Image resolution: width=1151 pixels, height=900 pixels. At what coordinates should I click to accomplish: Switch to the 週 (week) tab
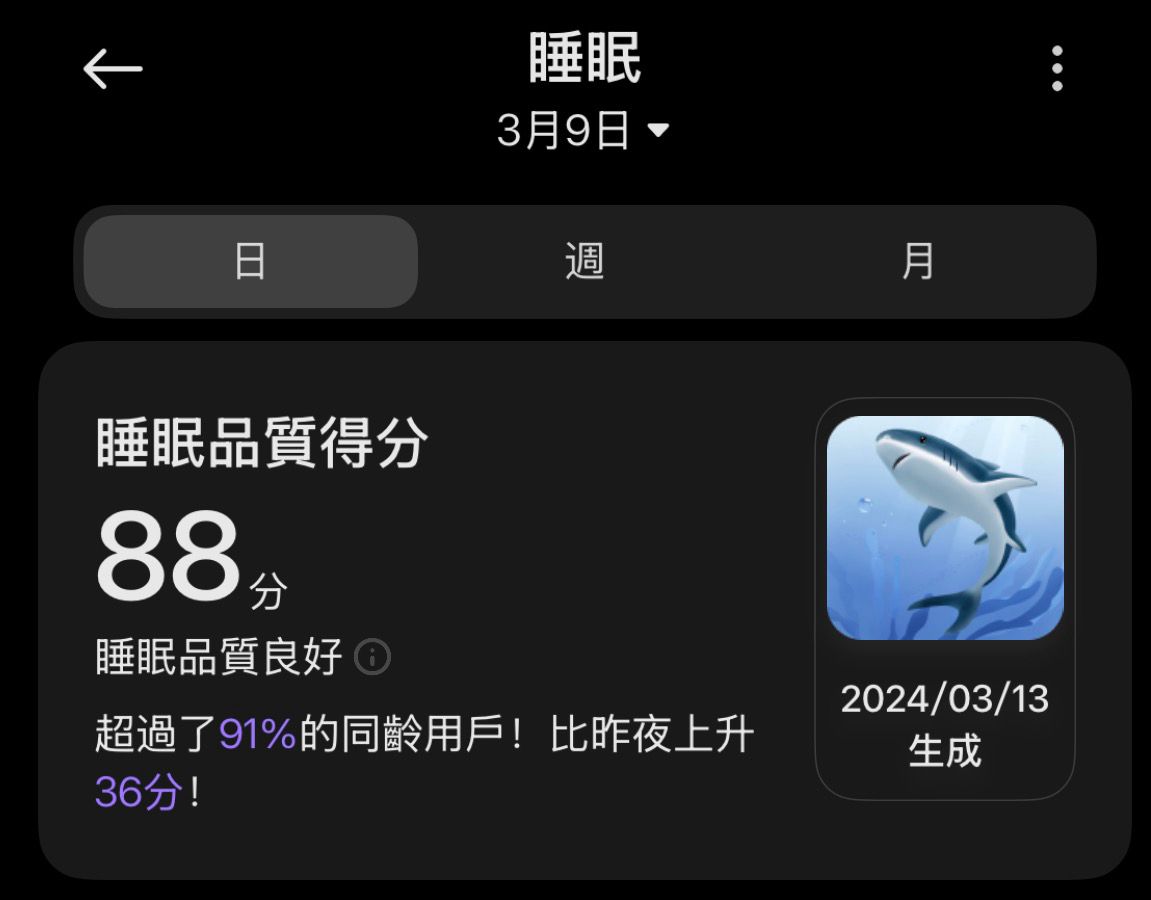click(584, 262)
